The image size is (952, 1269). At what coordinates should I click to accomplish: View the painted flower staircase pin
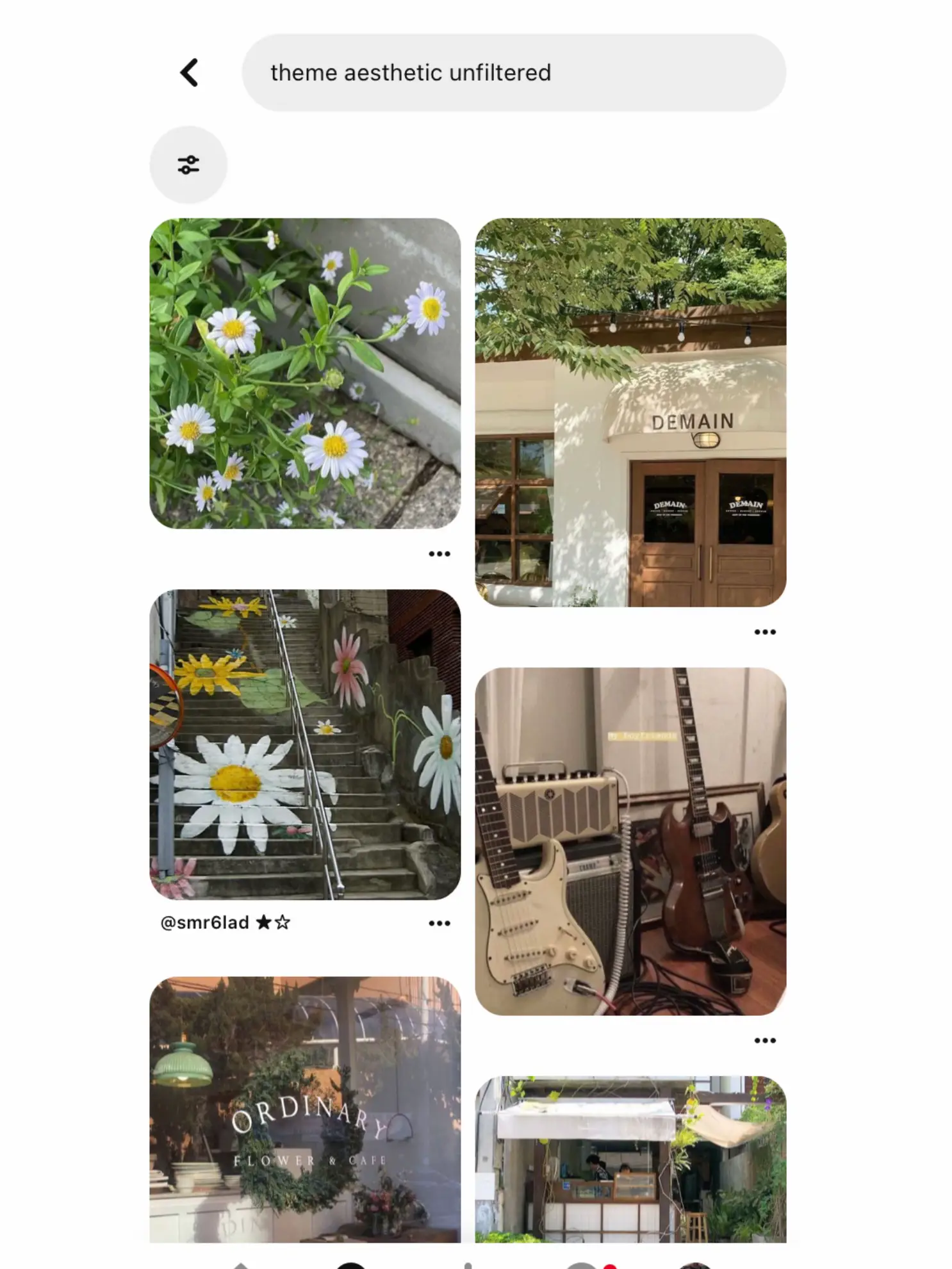[305, 744]
